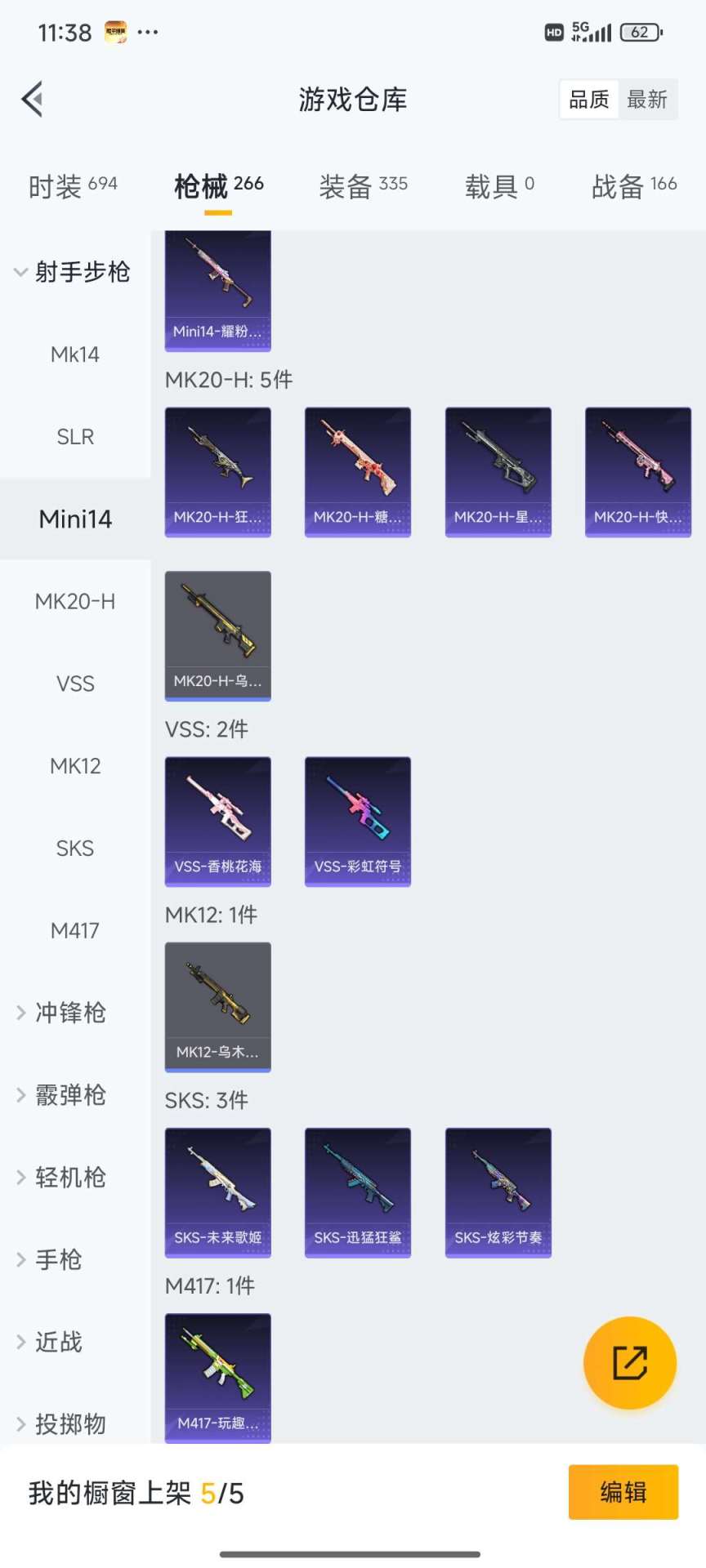Open the VSS-彩虹符号 skin
Viewport: 706px width, 1568px height.
tap(358, 821)
